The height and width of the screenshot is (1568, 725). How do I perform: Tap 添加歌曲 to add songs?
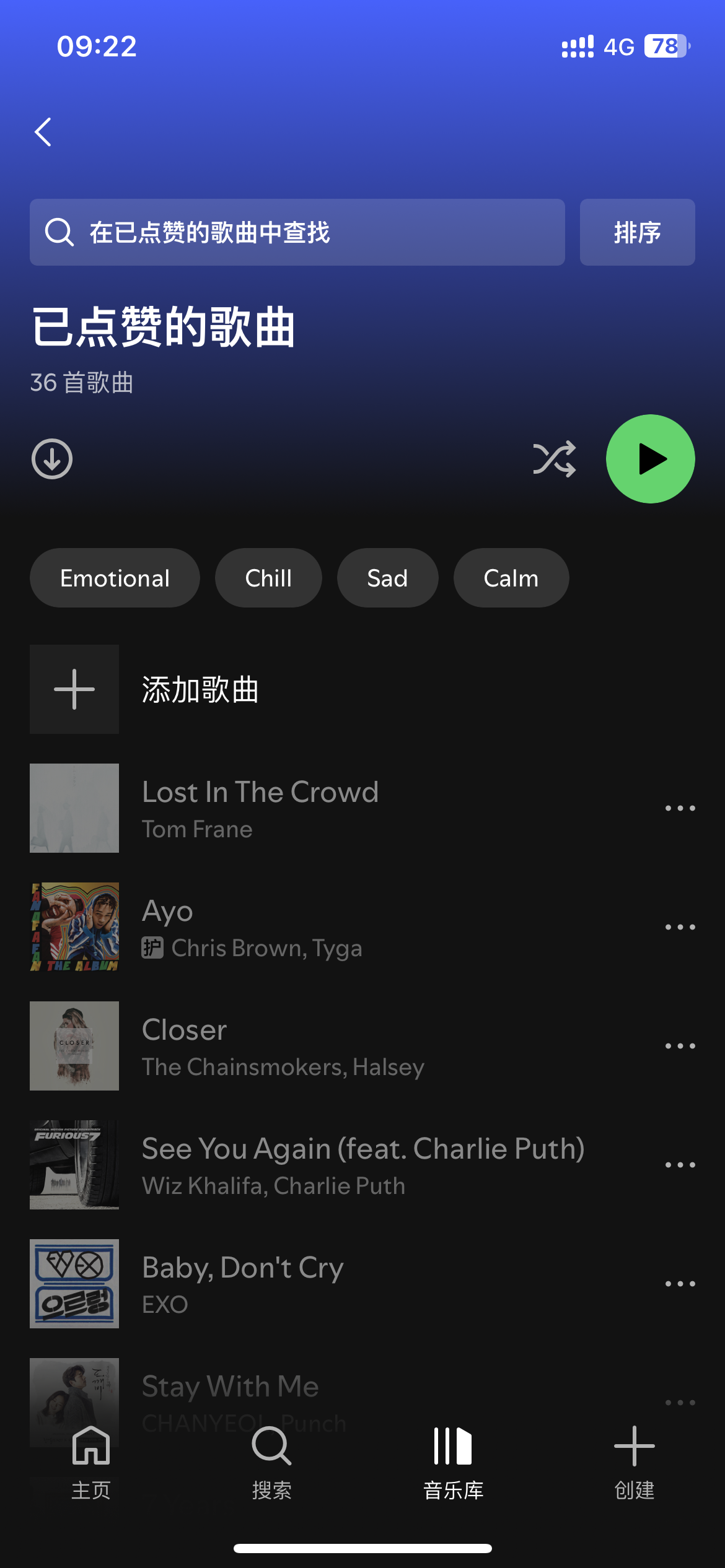[200, 689]
